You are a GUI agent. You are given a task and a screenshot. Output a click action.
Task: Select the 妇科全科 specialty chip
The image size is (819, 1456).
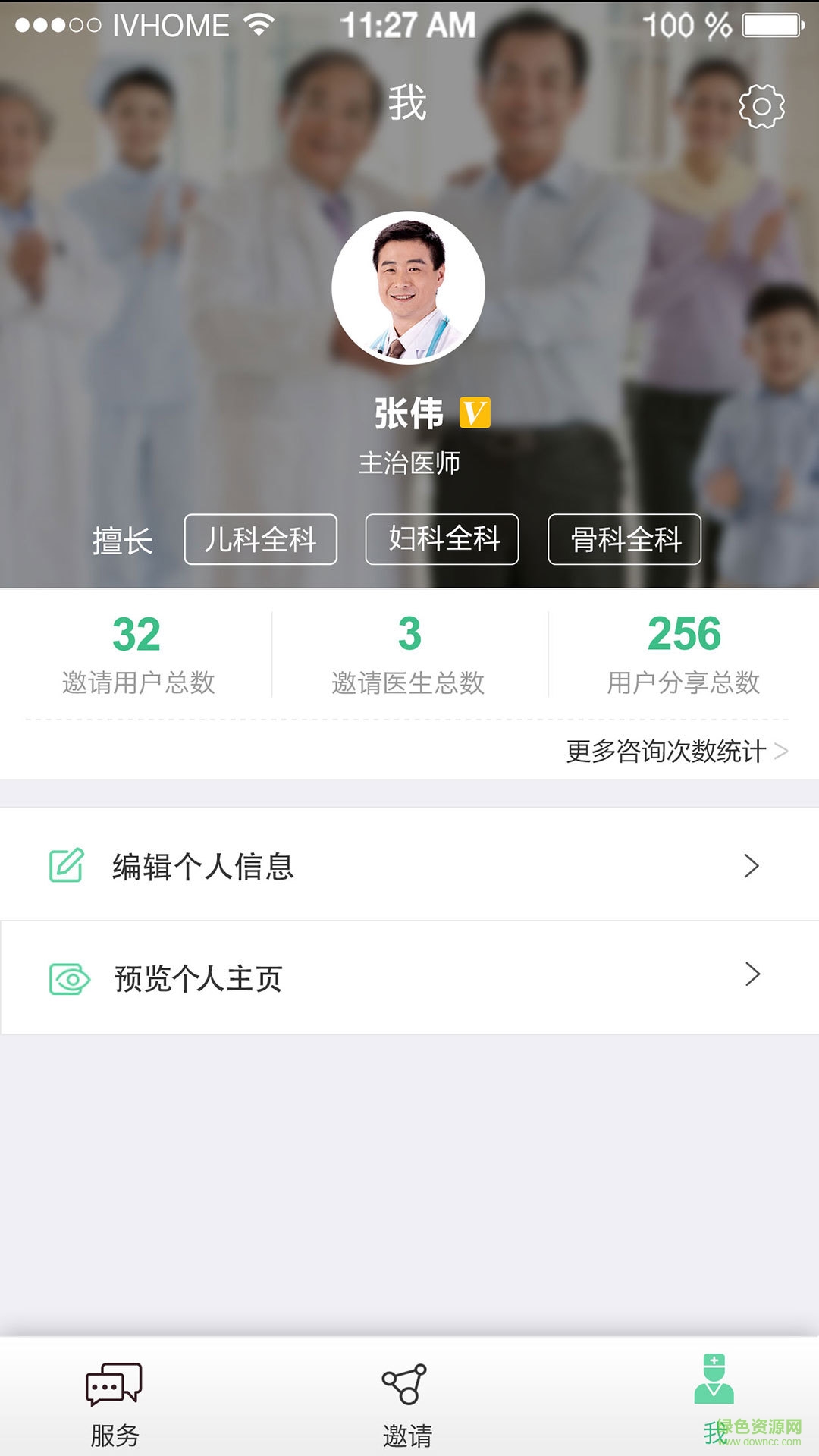[442, 539]
